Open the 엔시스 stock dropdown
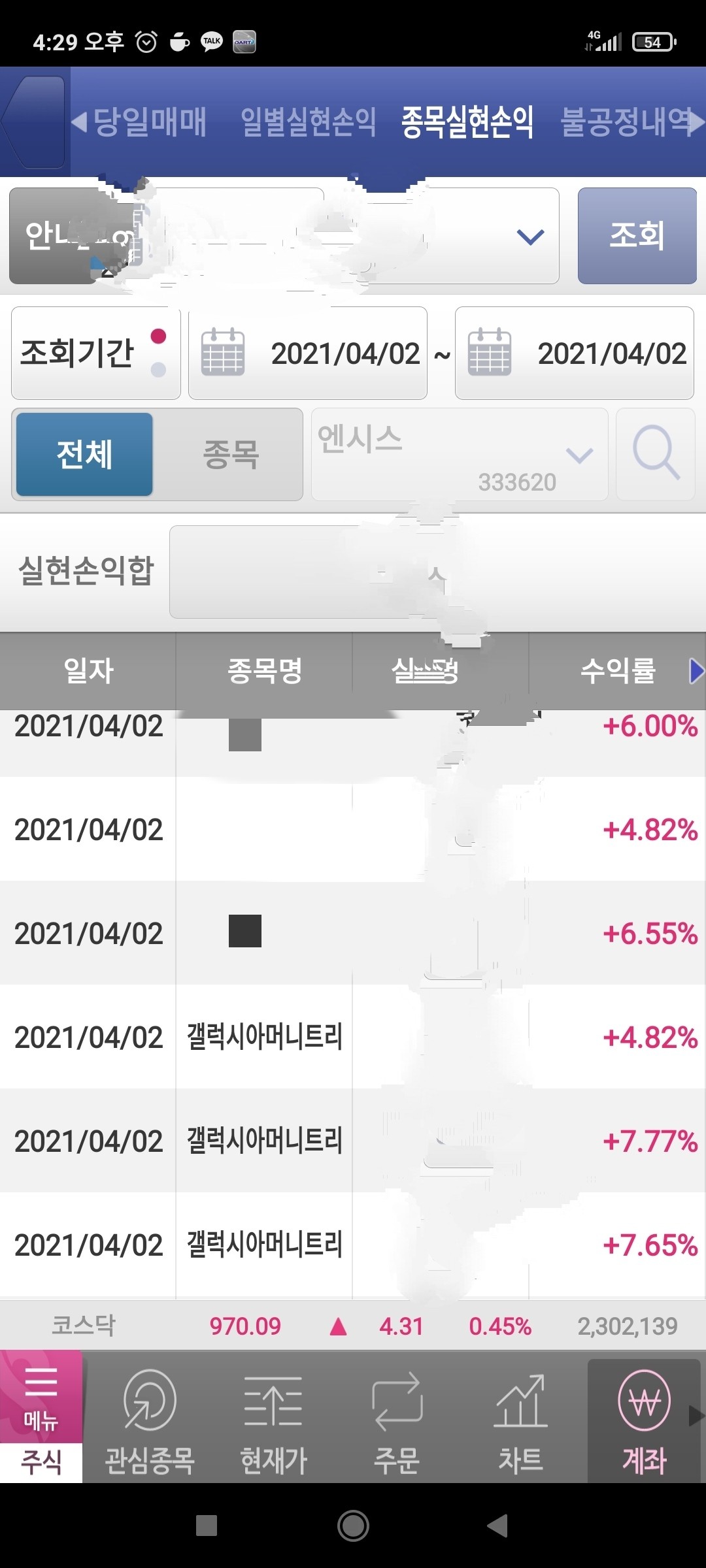 pyautogui.click(x=460, y=455)
